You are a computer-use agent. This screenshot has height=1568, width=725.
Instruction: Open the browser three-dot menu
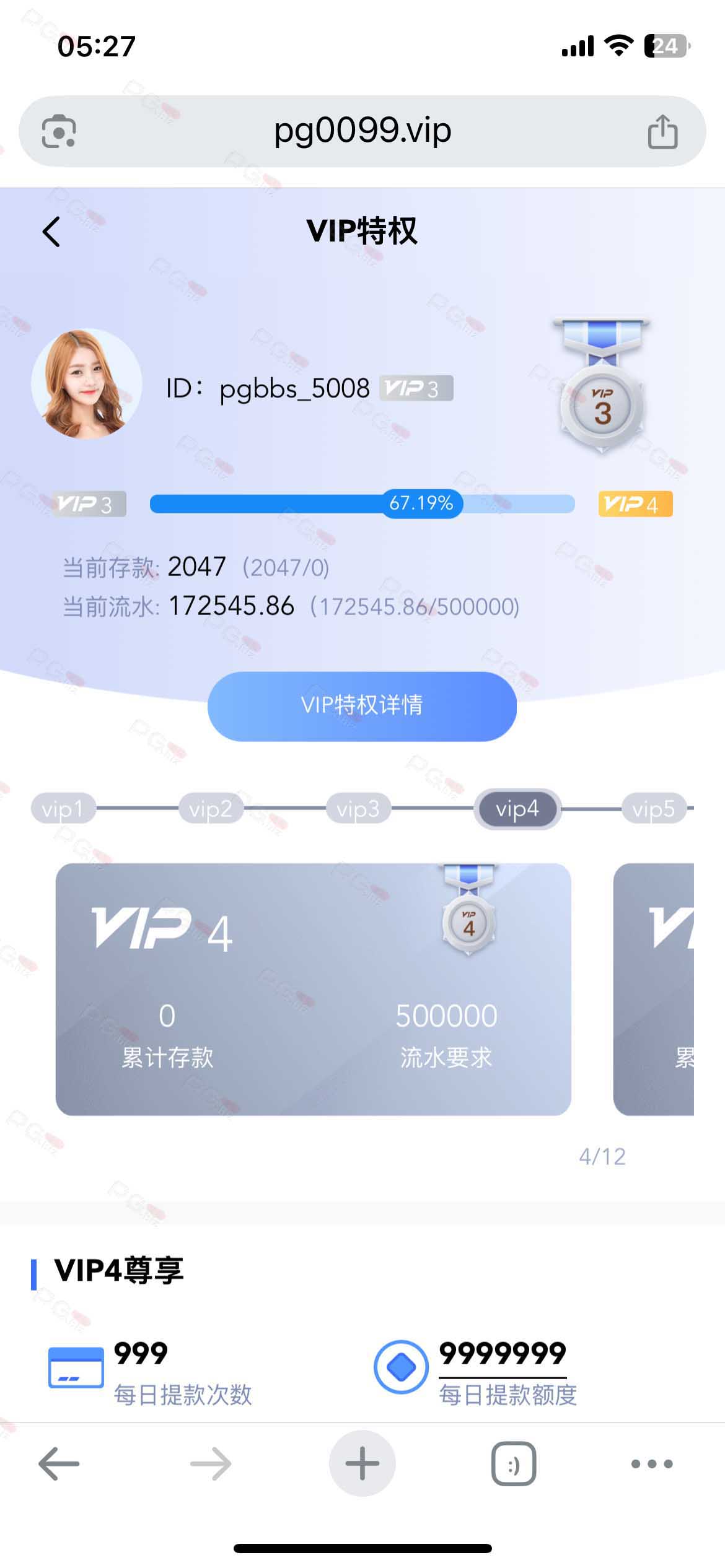coord(652,1464)
